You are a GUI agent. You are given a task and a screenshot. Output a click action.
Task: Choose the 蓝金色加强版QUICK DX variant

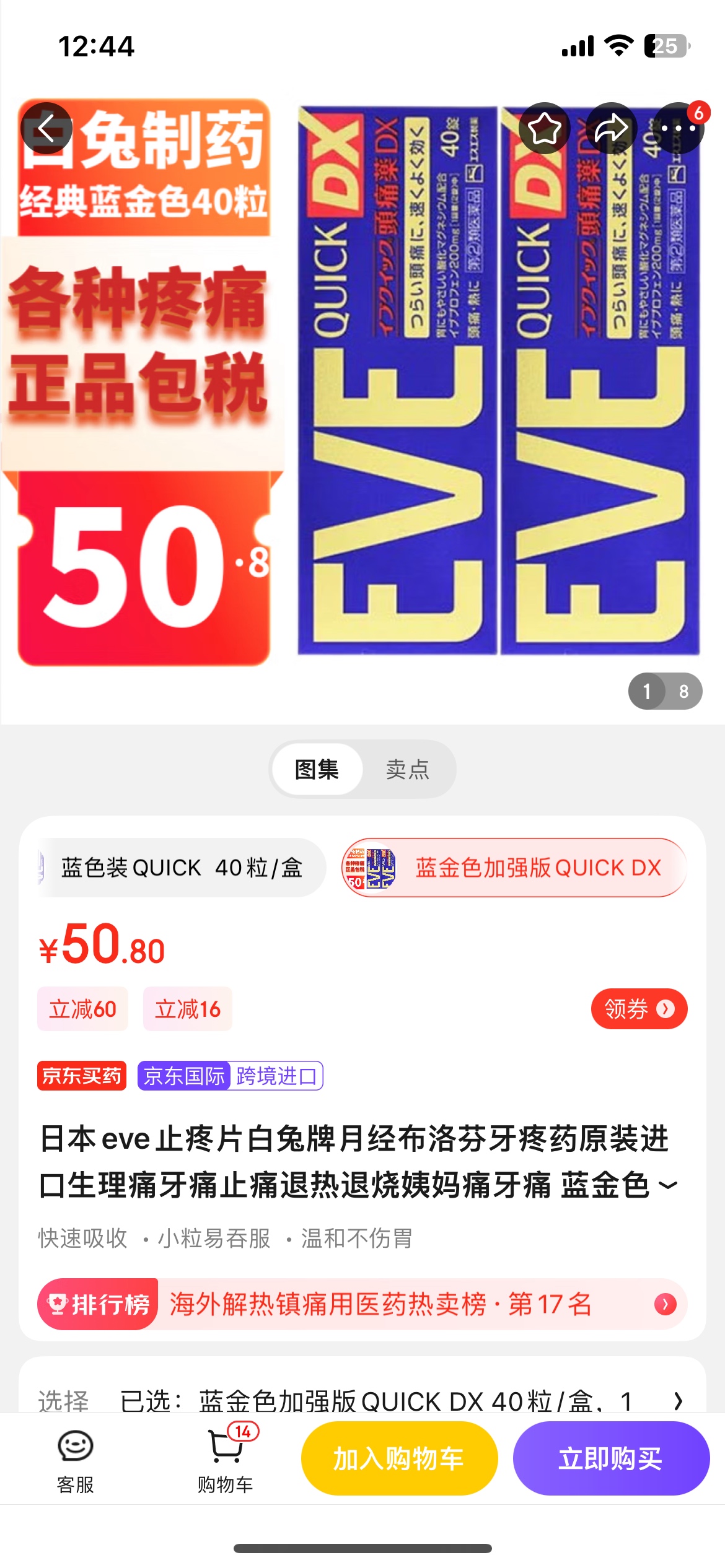click(x=514, y=868)
